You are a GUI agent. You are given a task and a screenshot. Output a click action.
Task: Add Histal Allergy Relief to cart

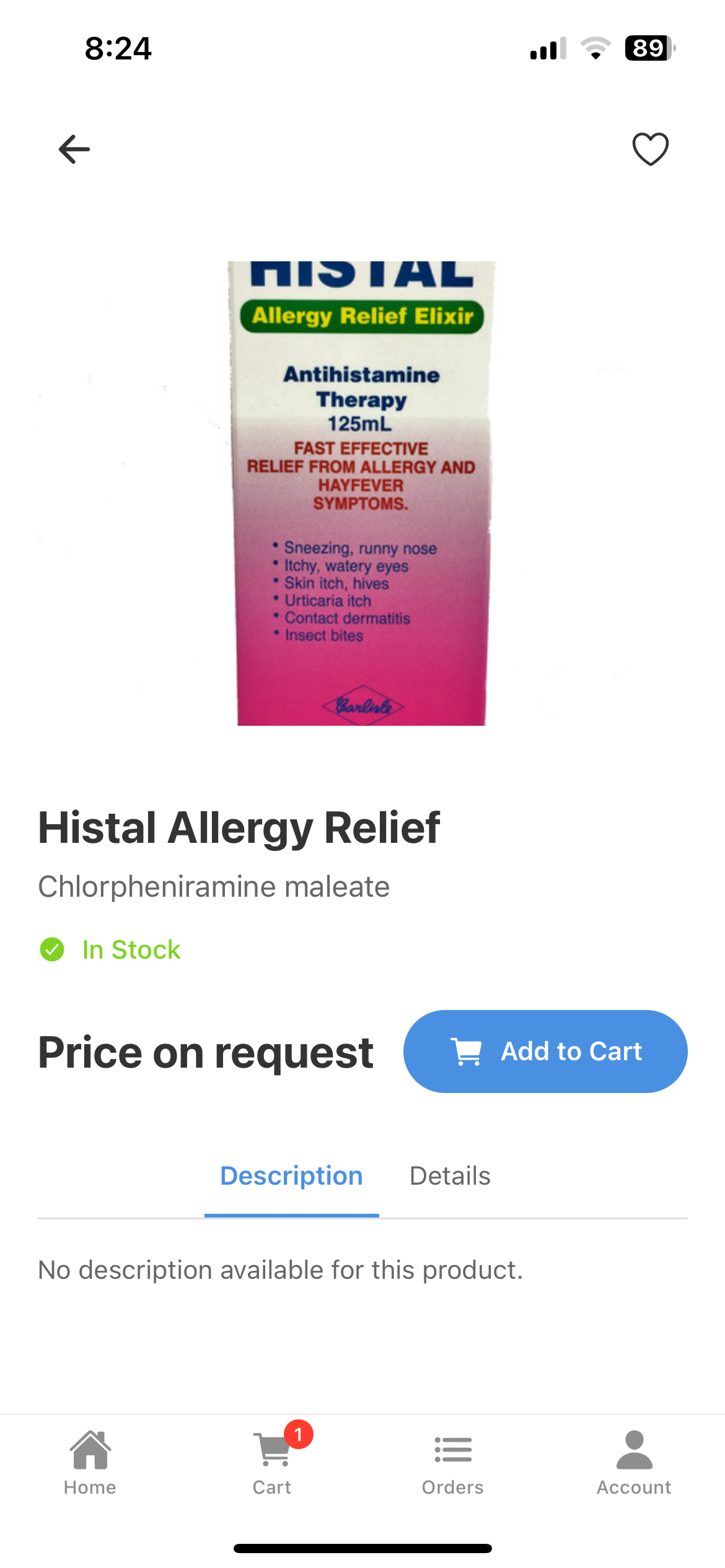pyautogui.click(x=545, y=1051)
